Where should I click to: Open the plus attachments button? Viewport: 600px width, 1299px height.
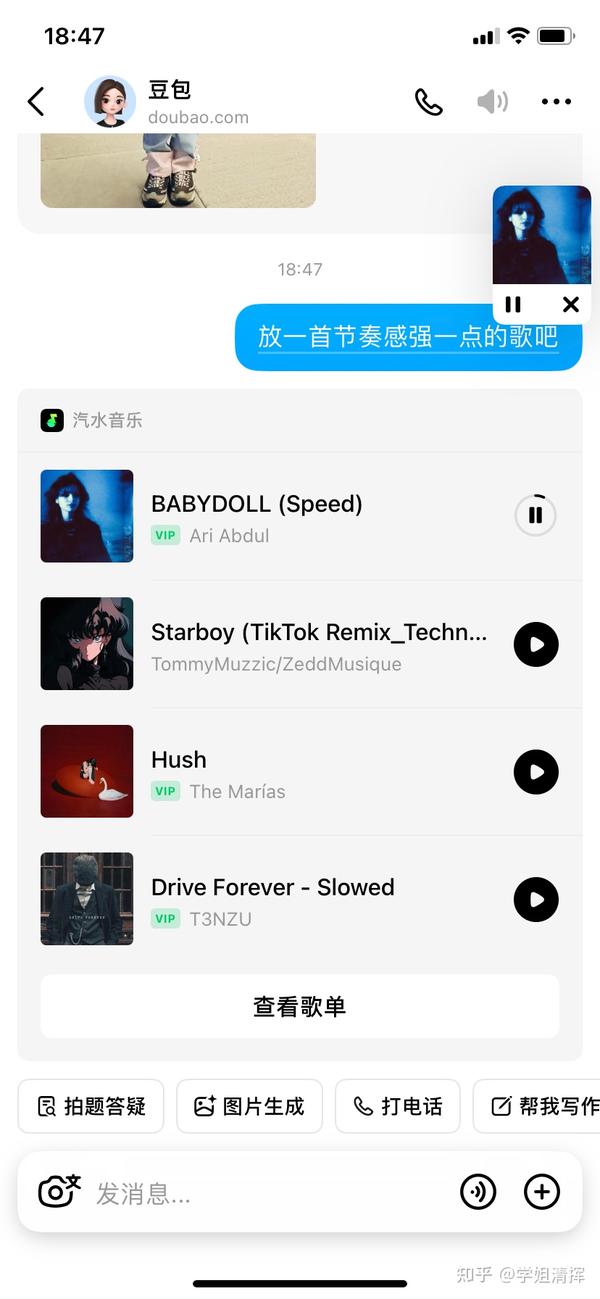tap(542, 1191)
